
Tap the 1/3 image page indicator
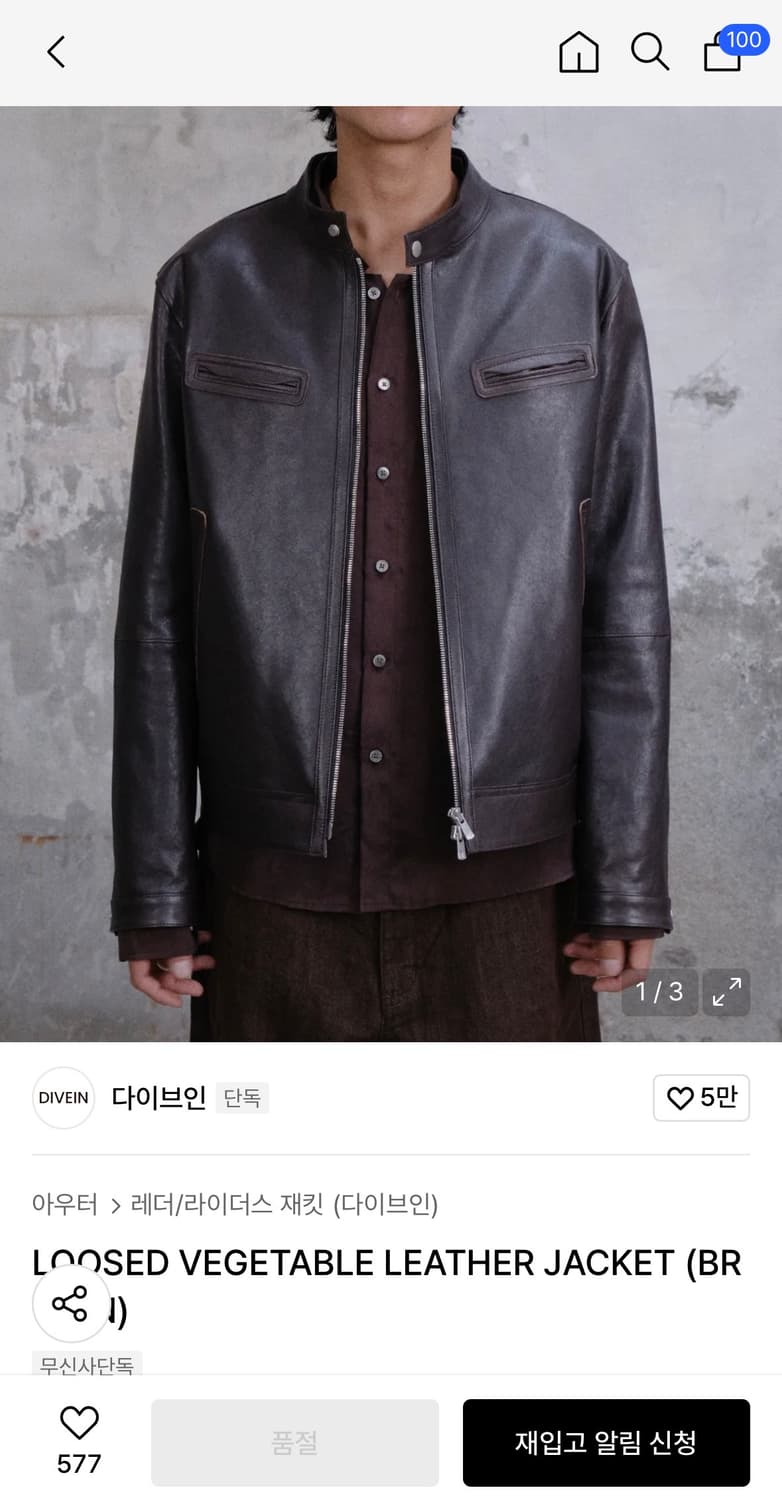click(x=659, y=992)
